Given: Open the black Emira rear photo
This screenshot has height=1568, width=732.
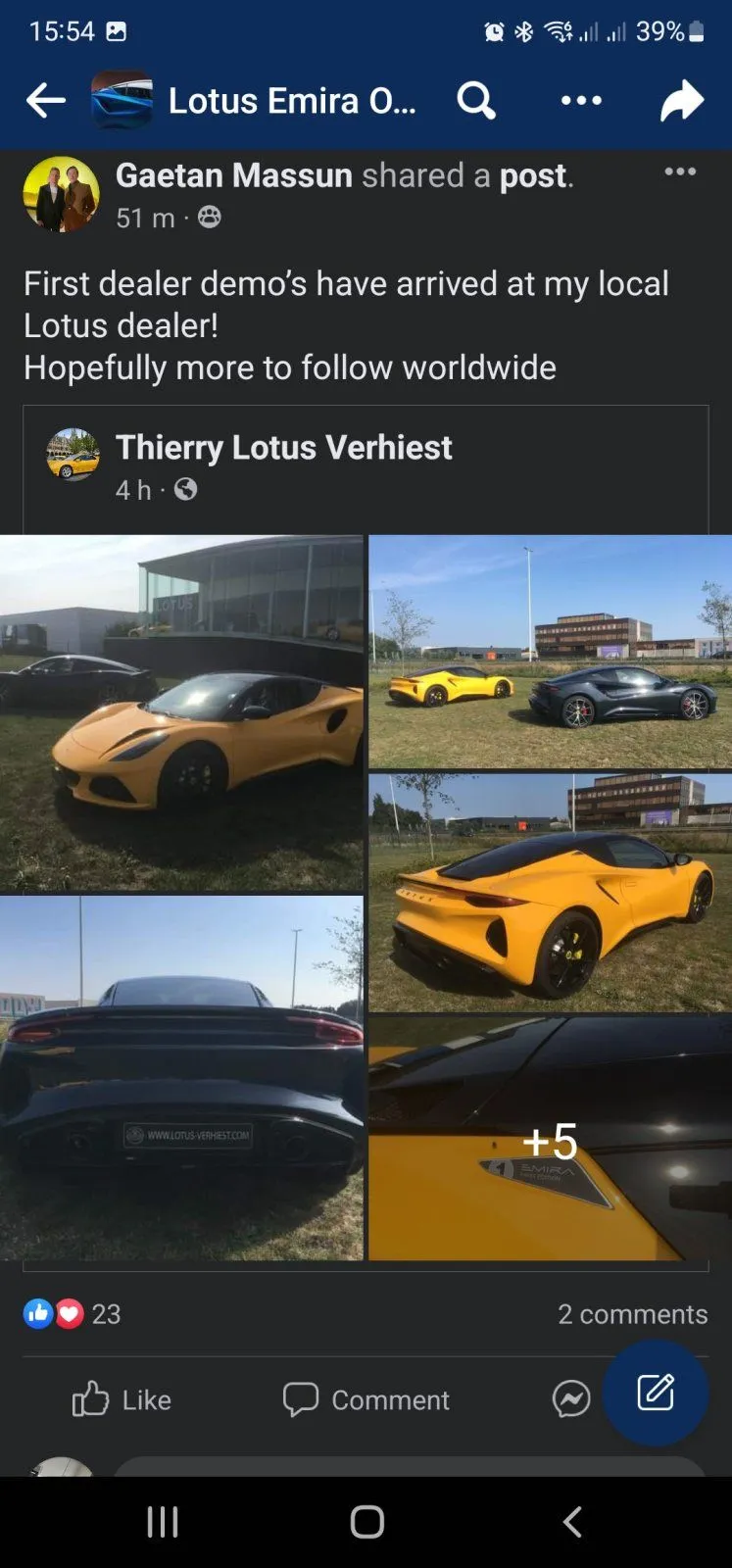Looking at the screenshot, I should 181,1077.
